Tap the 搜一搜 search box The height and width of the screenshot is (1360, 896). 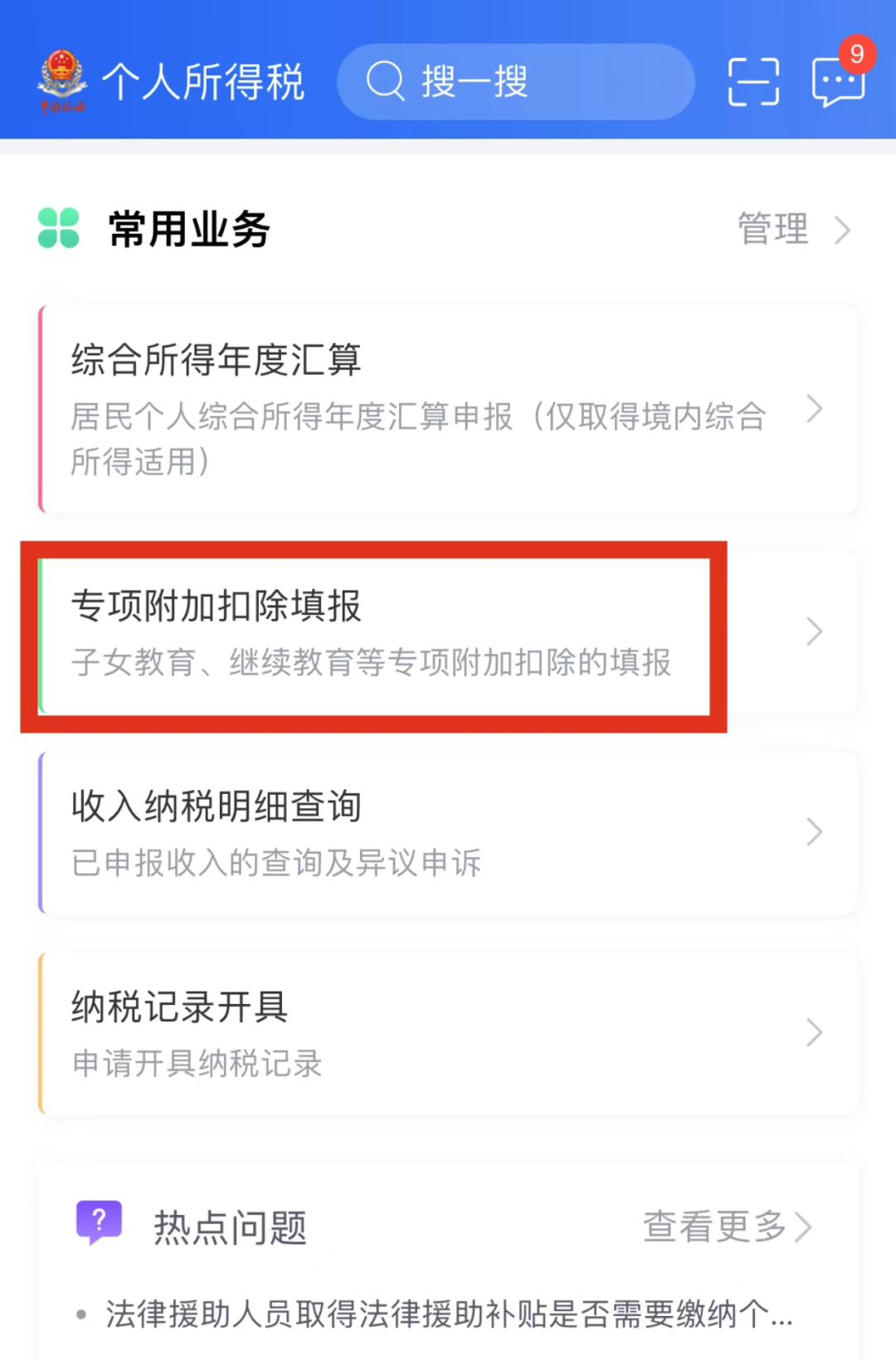click(x=514, y=81)
